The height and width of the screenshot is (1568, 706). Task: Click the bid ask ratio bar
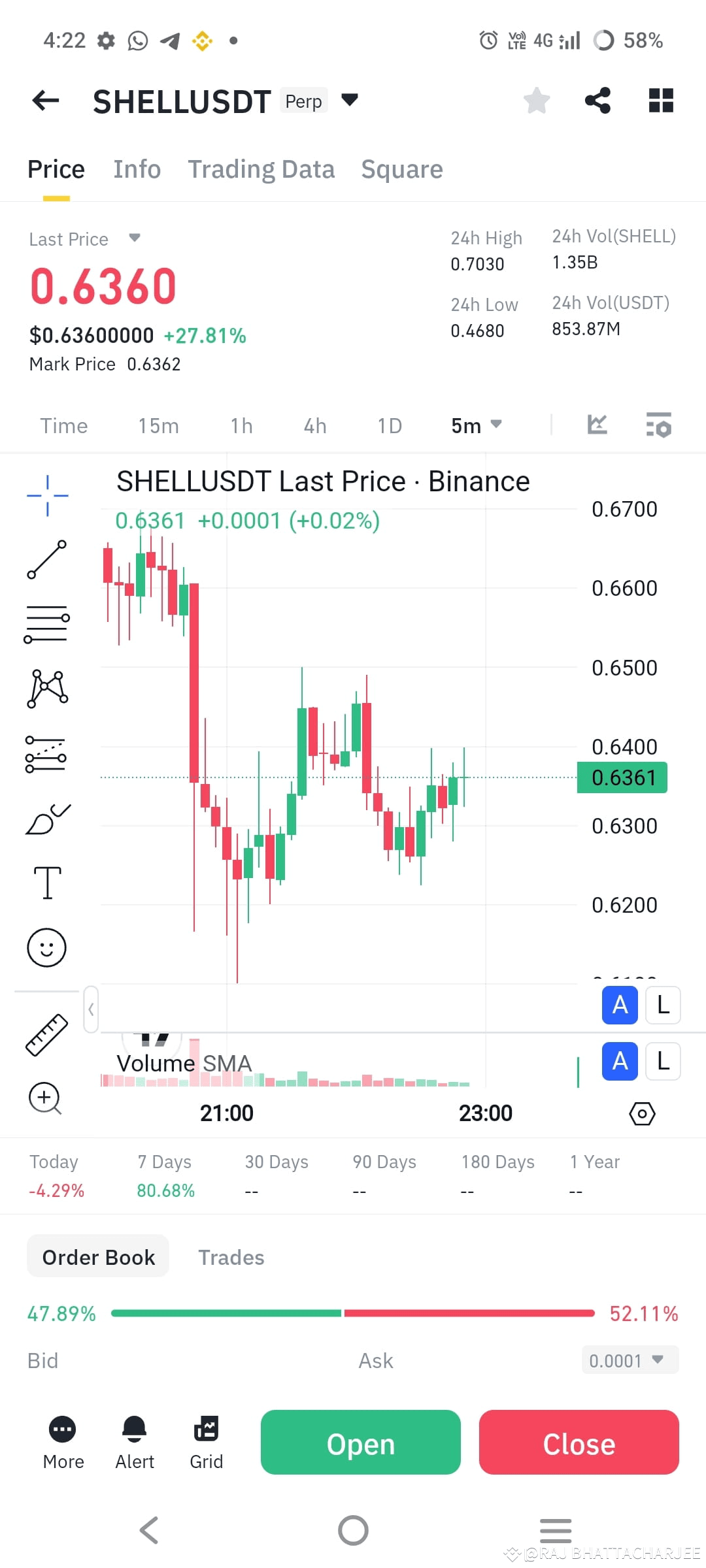(x=353, y=1313)
